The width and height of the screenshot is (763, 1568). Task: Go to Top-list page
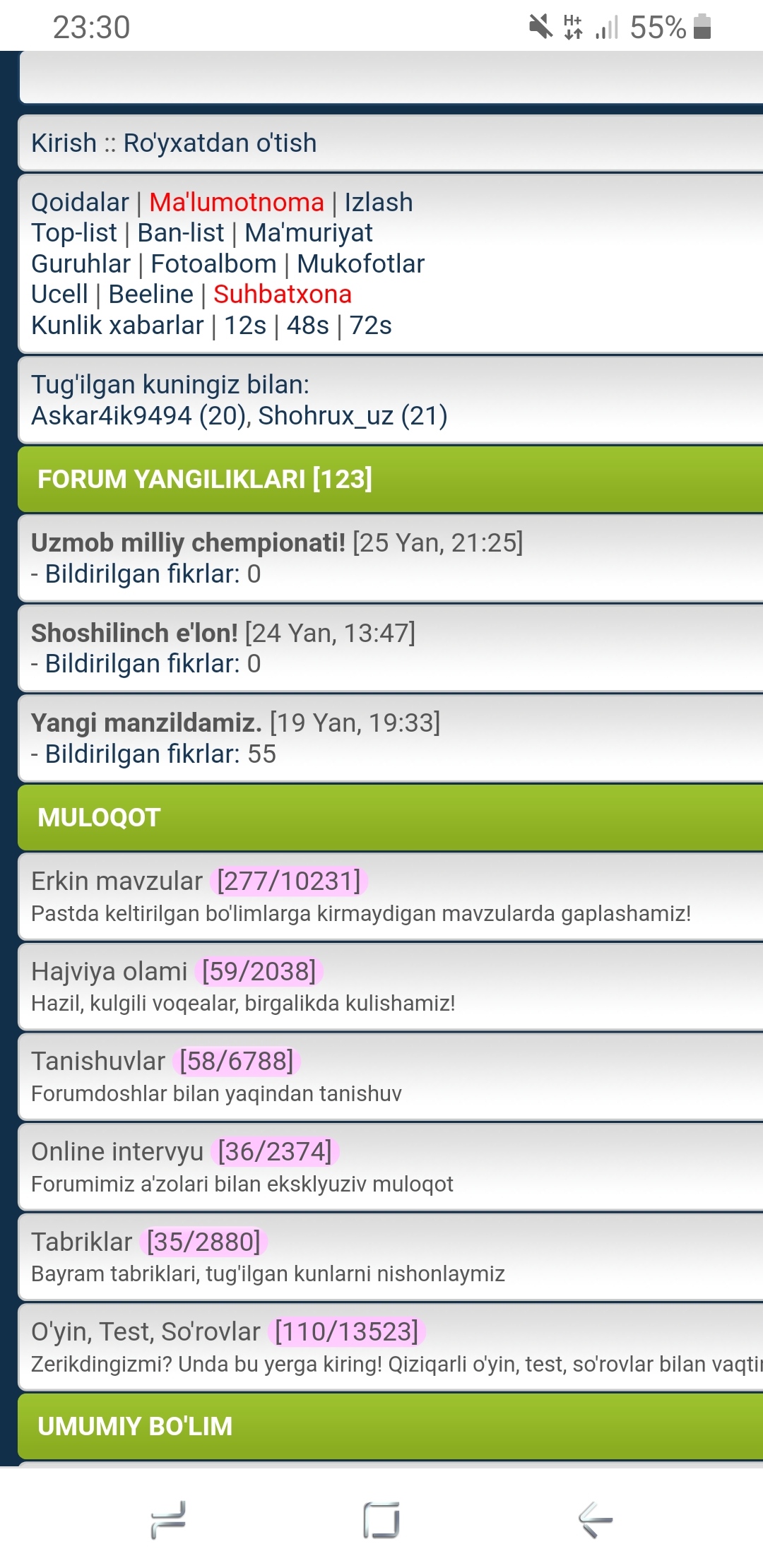pos(73,233)
